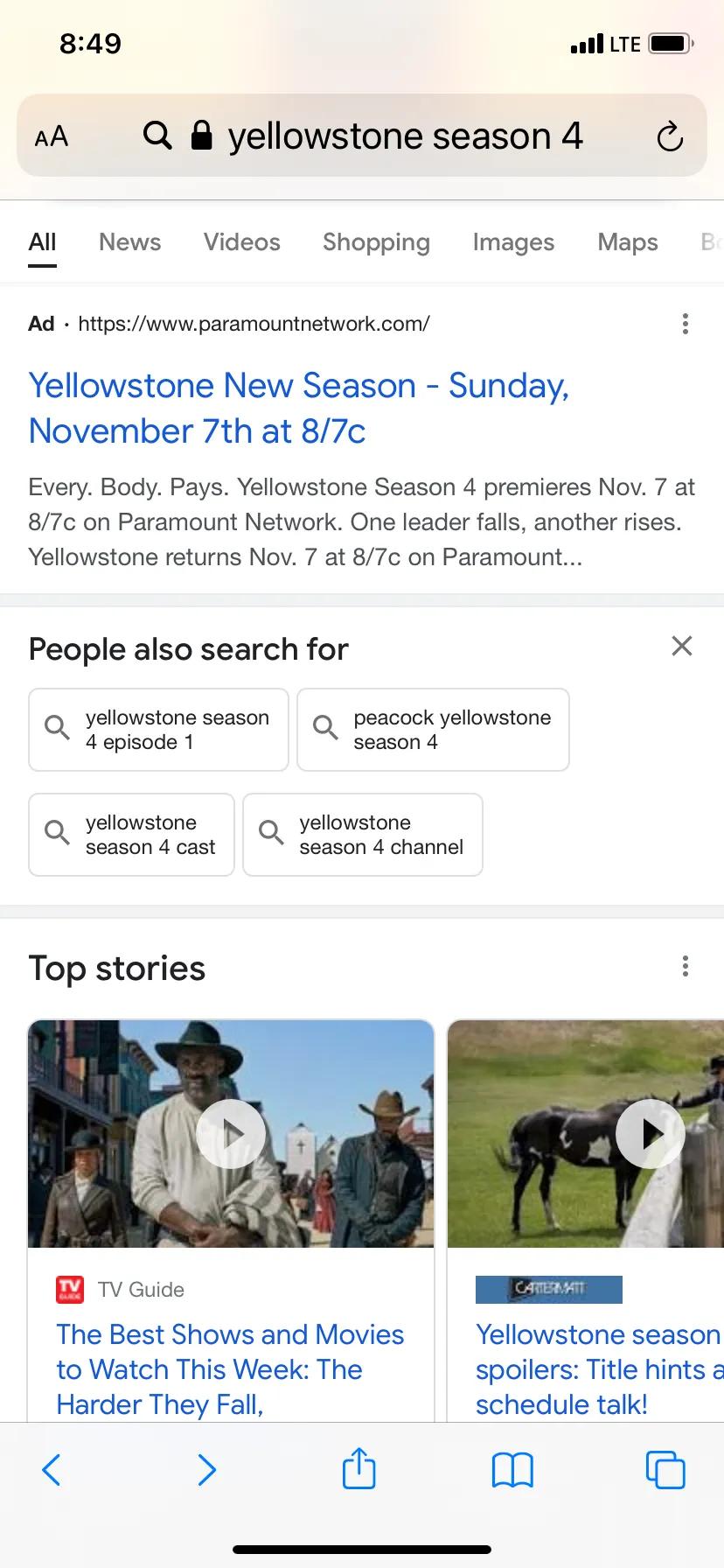Switch to the Videos tab
This screenshot has height=1568, width=724.
241,242
